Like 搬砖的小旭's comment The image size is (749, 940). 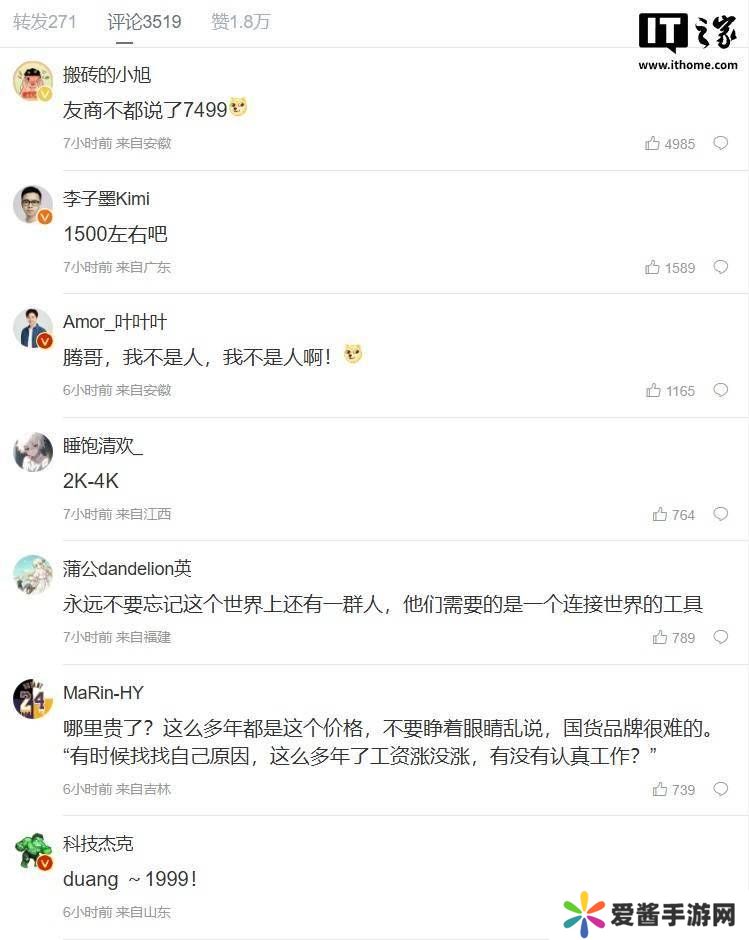(x=653, y=144)
